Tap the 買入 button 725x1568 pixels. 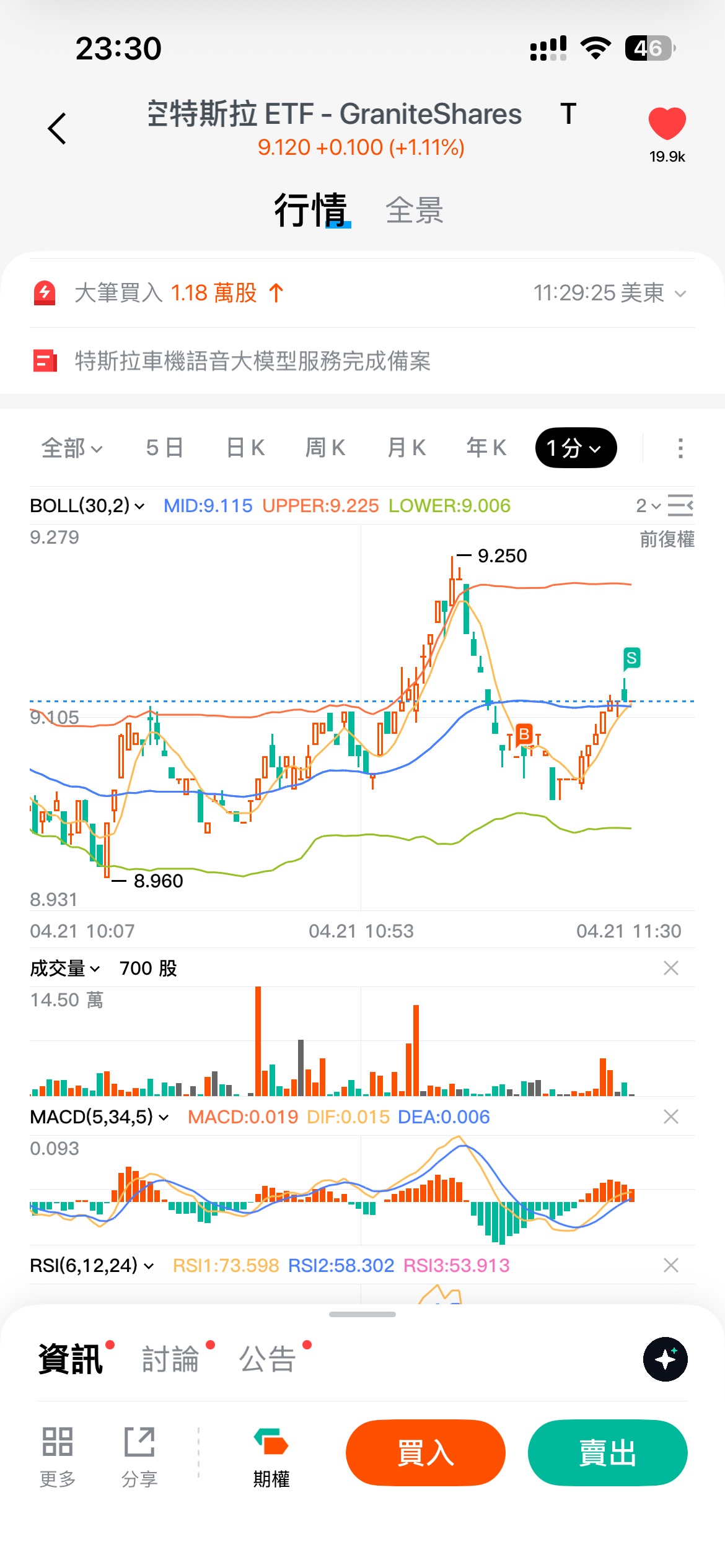[x=425, y=1452]
